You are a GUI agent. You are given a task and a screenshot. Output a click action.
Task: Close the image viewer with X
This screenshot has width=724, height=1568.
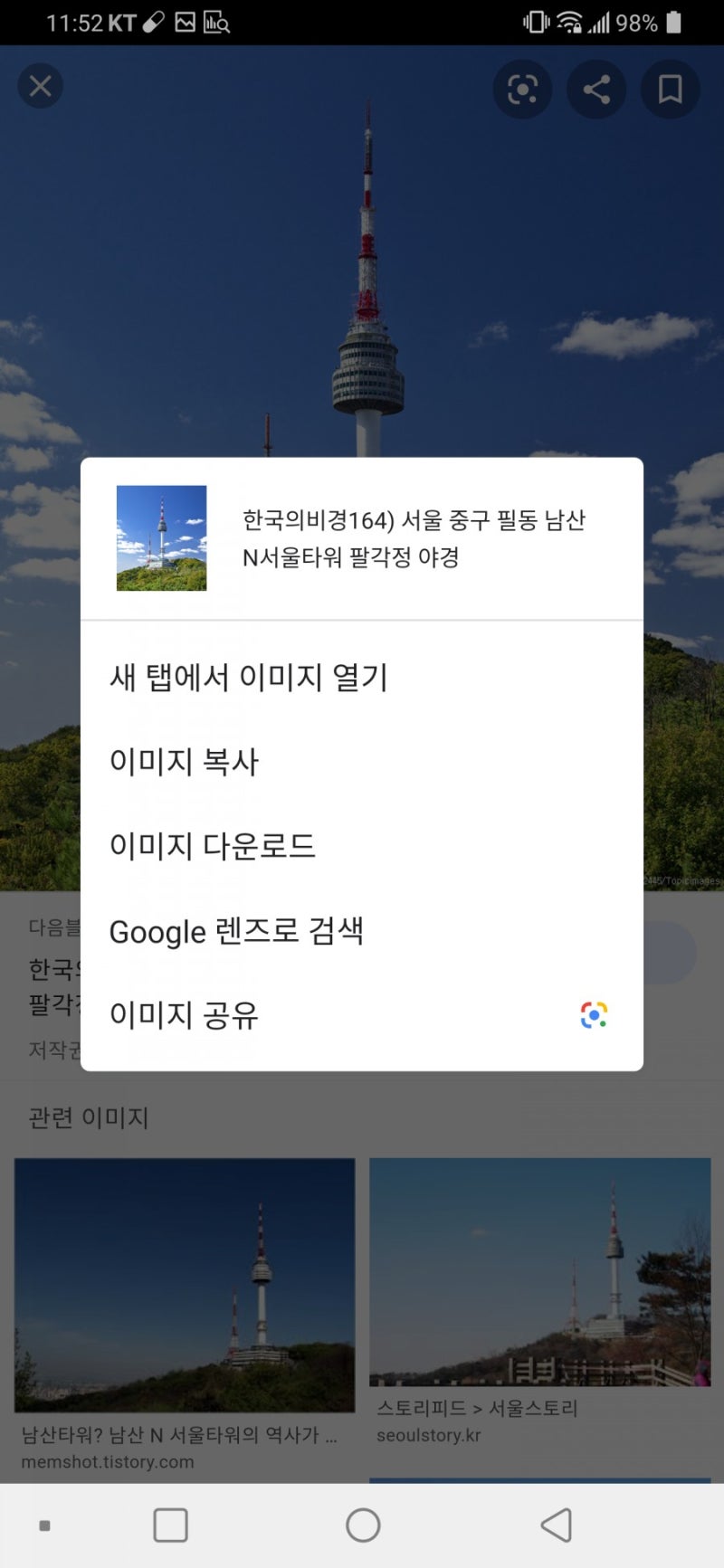point(41,87)
